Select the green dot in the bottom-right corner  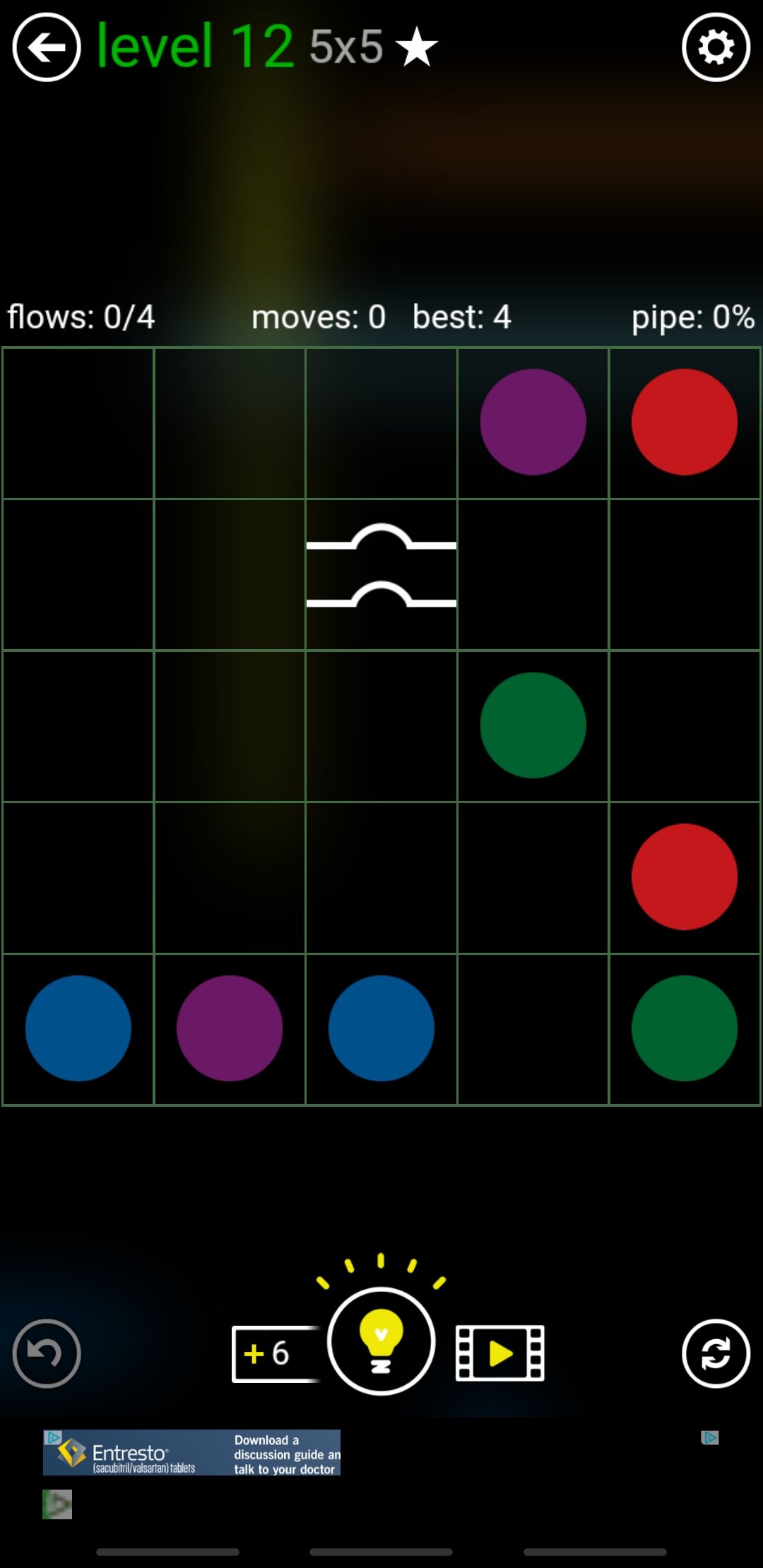[x=684, y=1028]
